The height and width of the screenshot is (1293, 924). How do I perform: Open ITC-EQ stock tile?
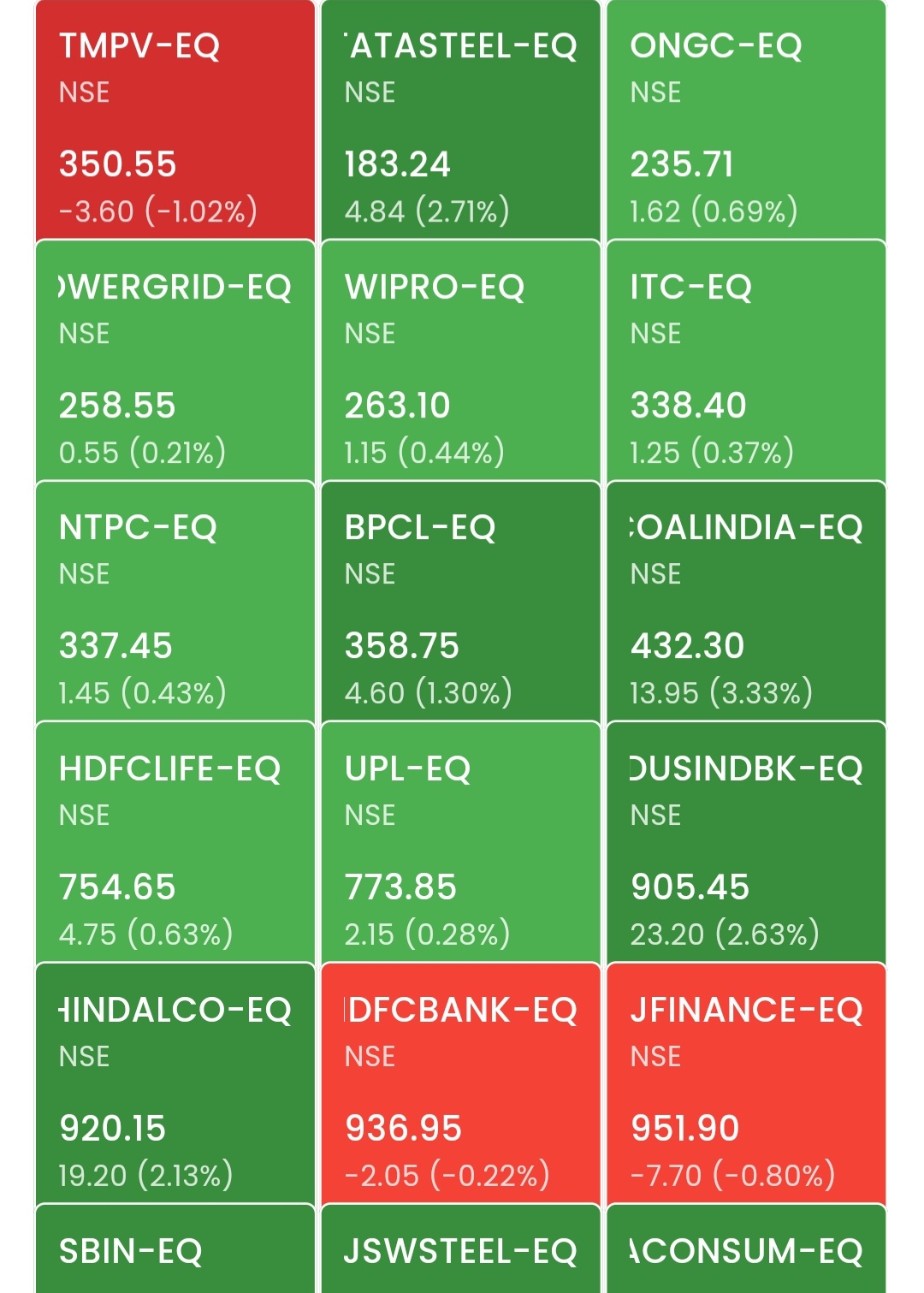click(x=746, y=362)
